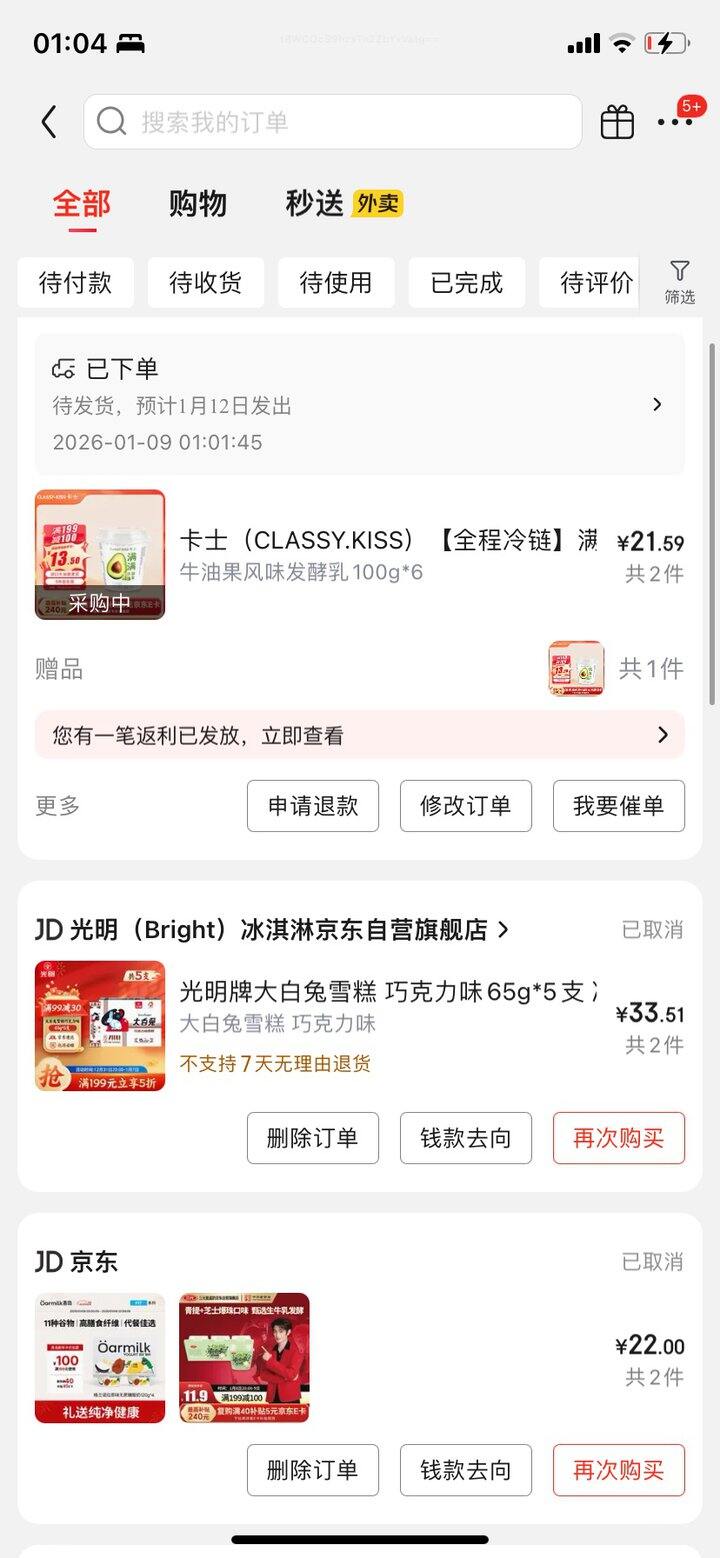Open the three-dot overflow menu

pyautogui.click(x=675, y=122)
